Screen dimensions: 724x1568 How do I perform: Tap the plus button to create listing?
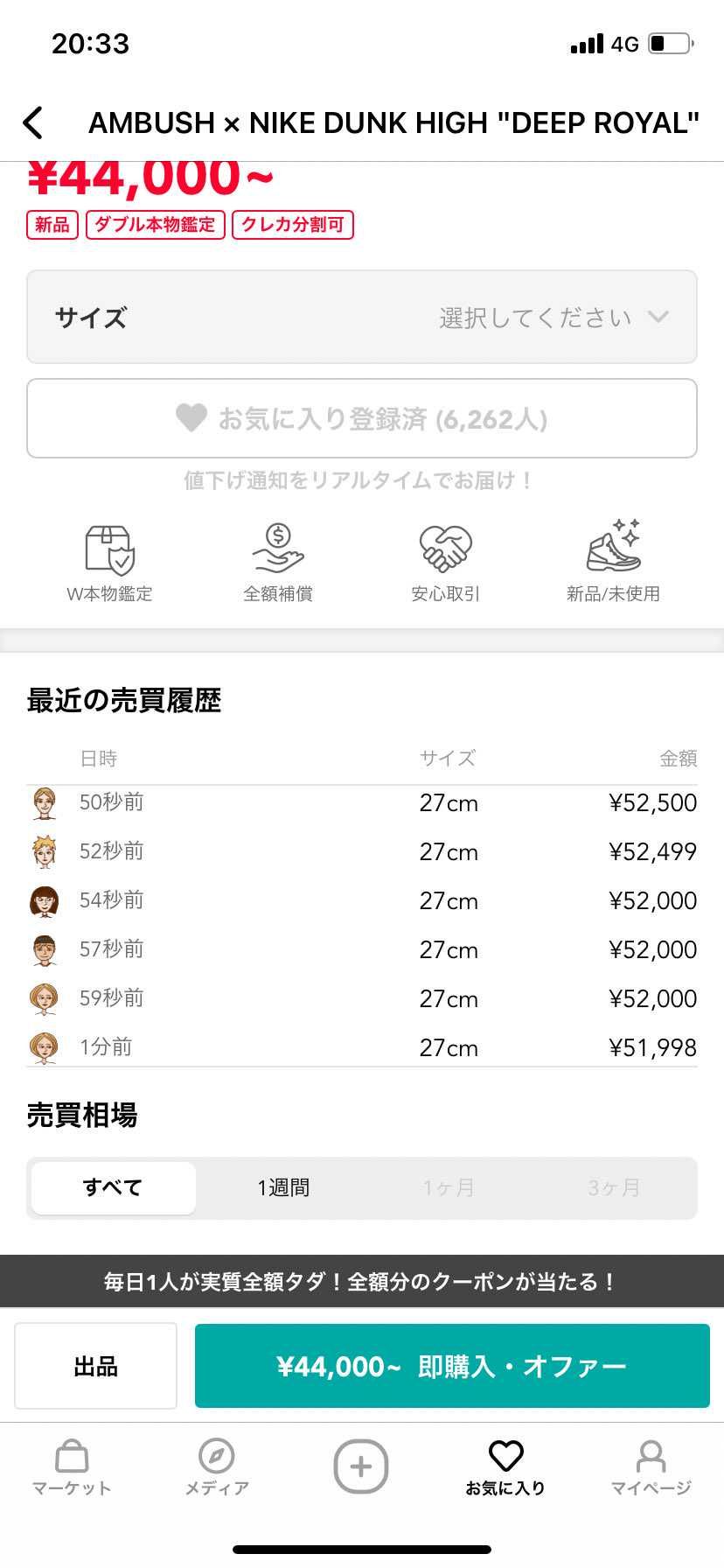pos(361,1467)
